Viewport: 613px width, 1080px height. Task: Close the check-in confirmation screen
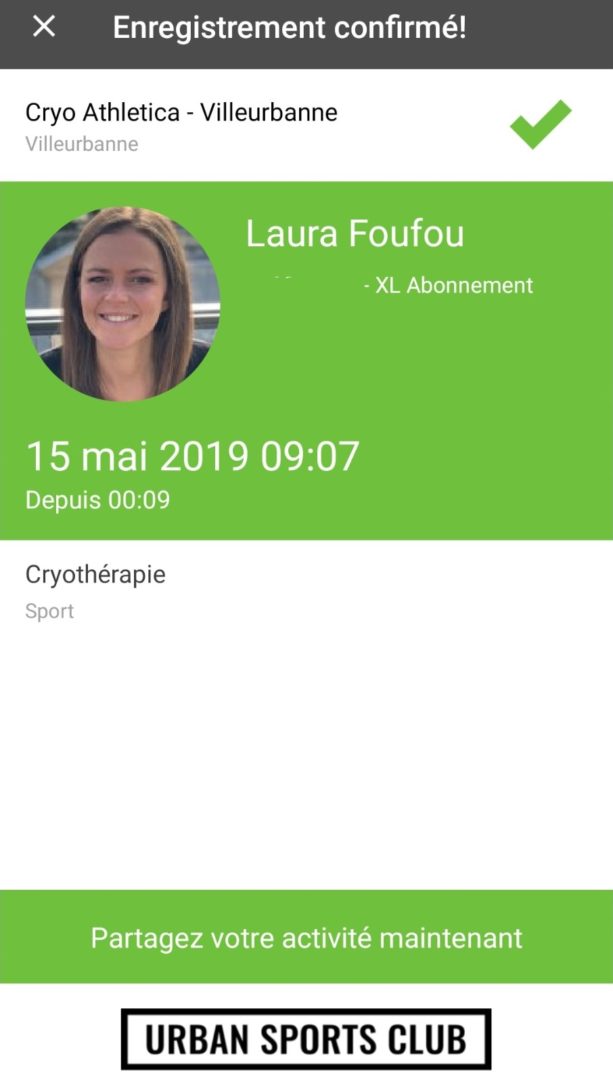[x=44, y=28]
